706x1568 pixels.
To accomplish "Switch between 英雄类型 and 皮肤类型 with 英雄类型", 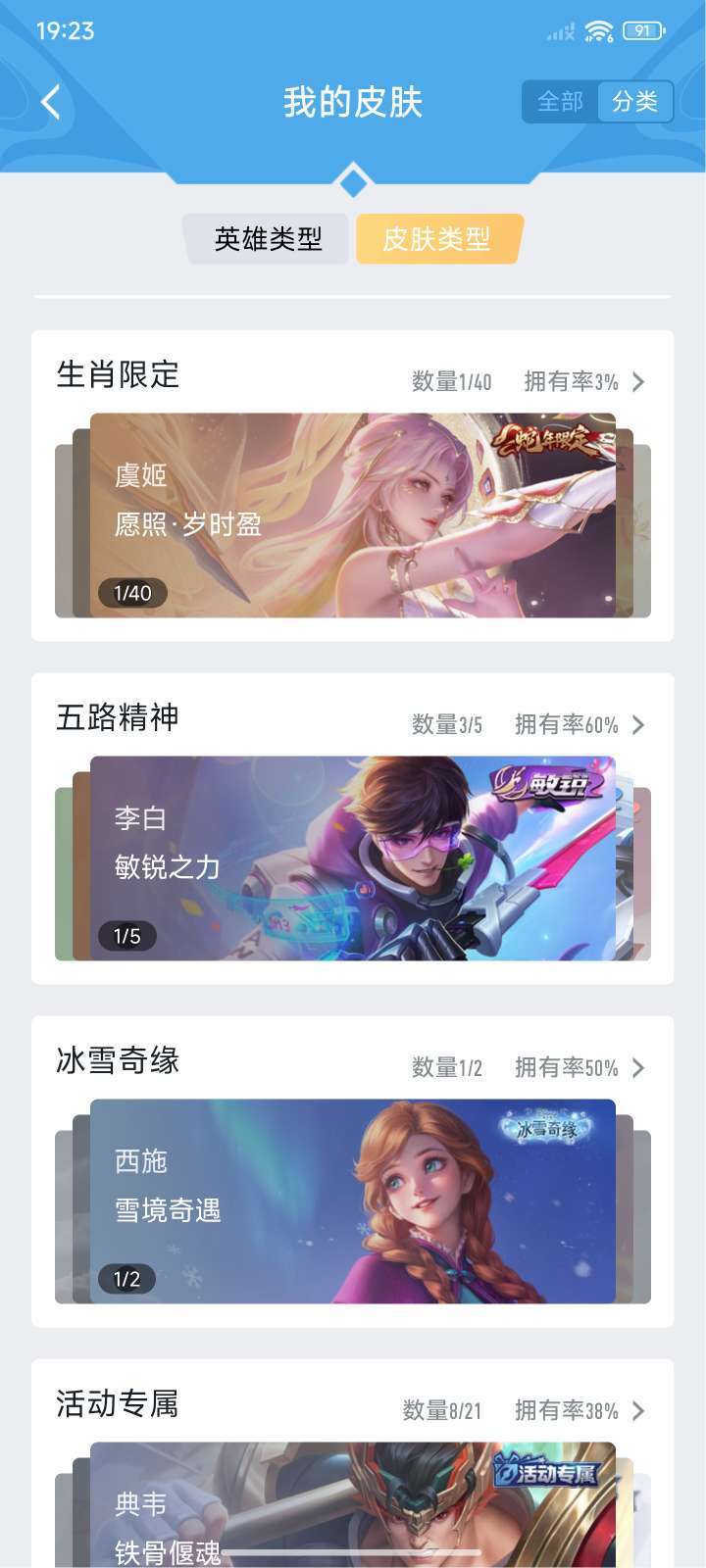I will (267, 237).
